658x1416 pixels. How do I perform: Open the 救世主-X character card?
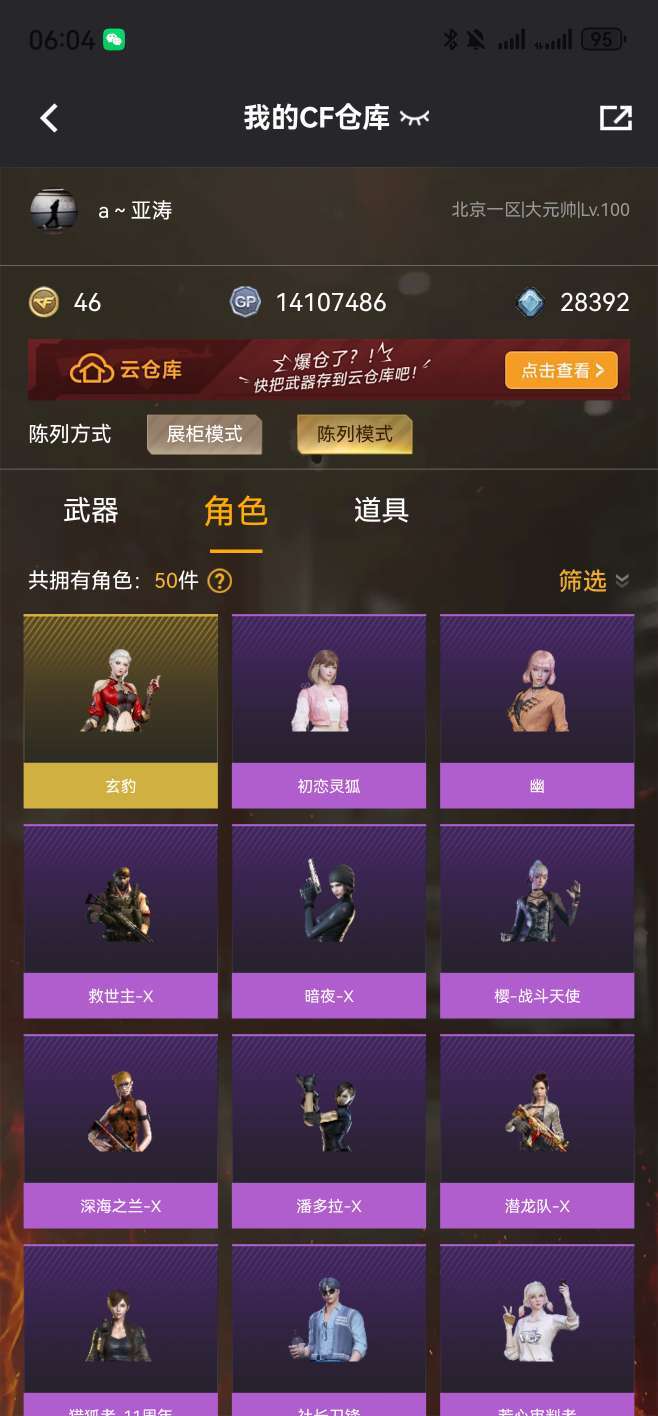click(121, 921)
